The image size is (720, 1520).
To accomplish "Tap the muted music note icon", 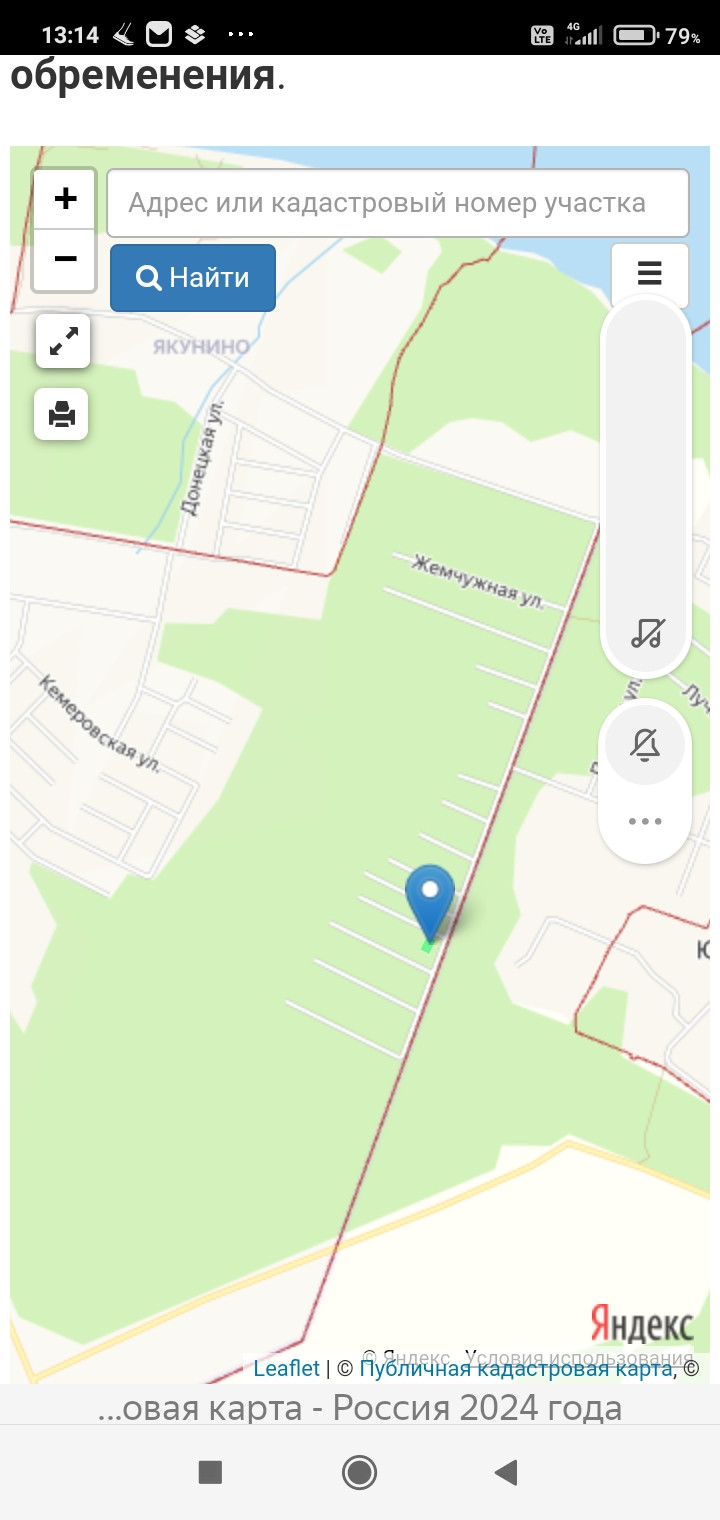I will 647,633.
